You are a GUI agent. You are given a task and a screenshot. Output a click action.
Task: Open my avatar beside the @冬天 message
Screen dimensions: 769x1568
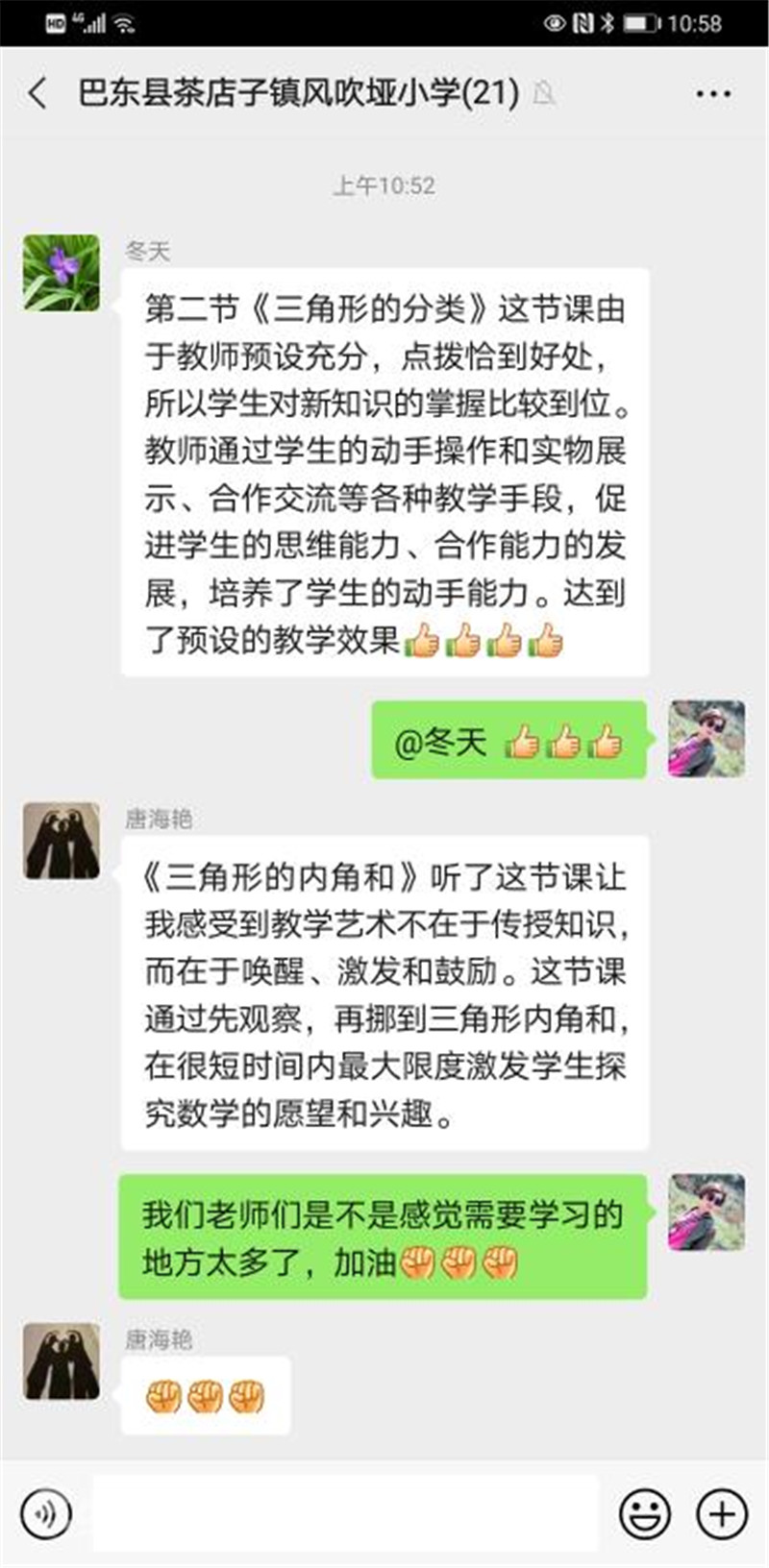pyautogui.click(x=707, y=739)
